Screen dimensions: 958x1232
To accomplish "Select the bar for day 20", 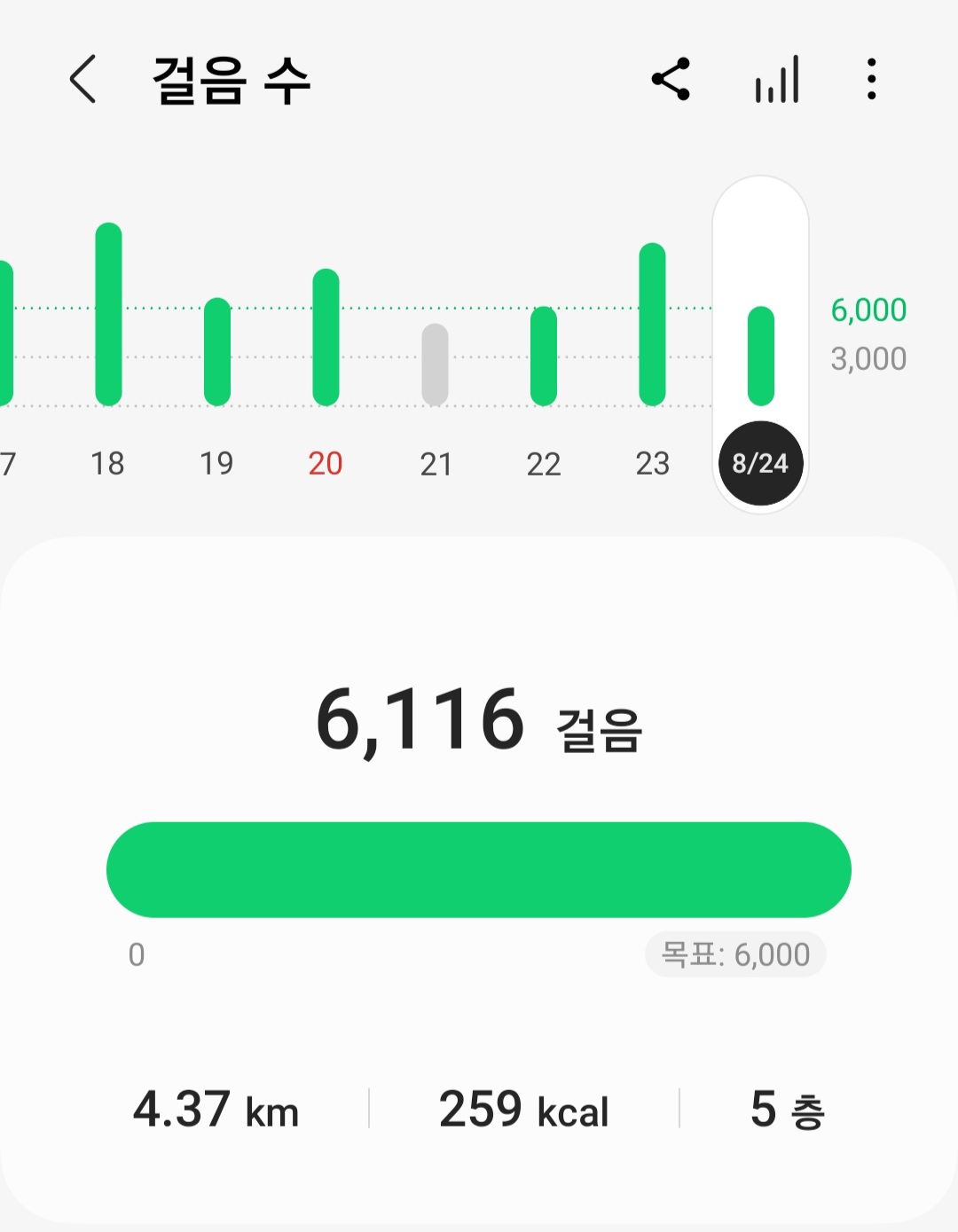I will (x=326, y=337).
